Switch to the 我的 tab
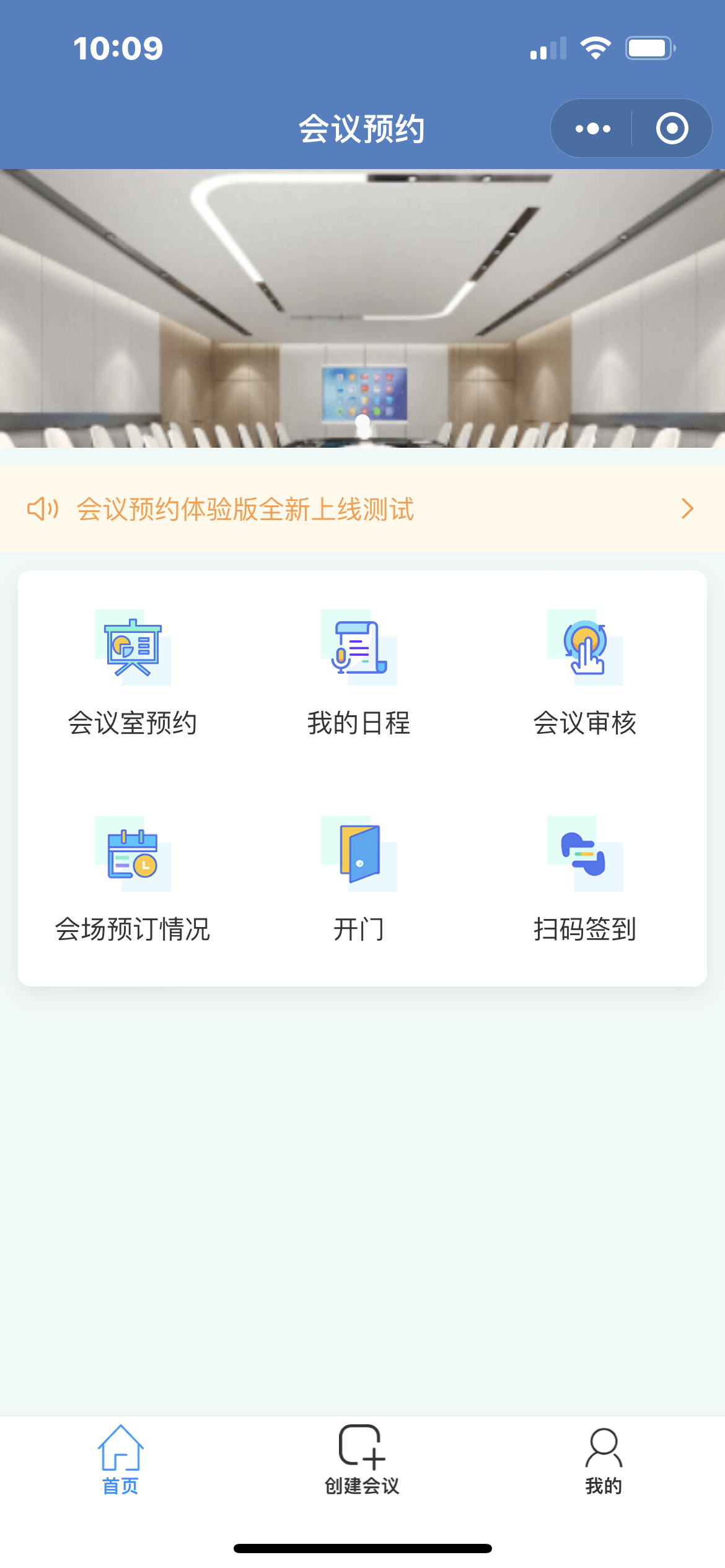Screen dimensions: 725x1568 [x=604, y=1460]
